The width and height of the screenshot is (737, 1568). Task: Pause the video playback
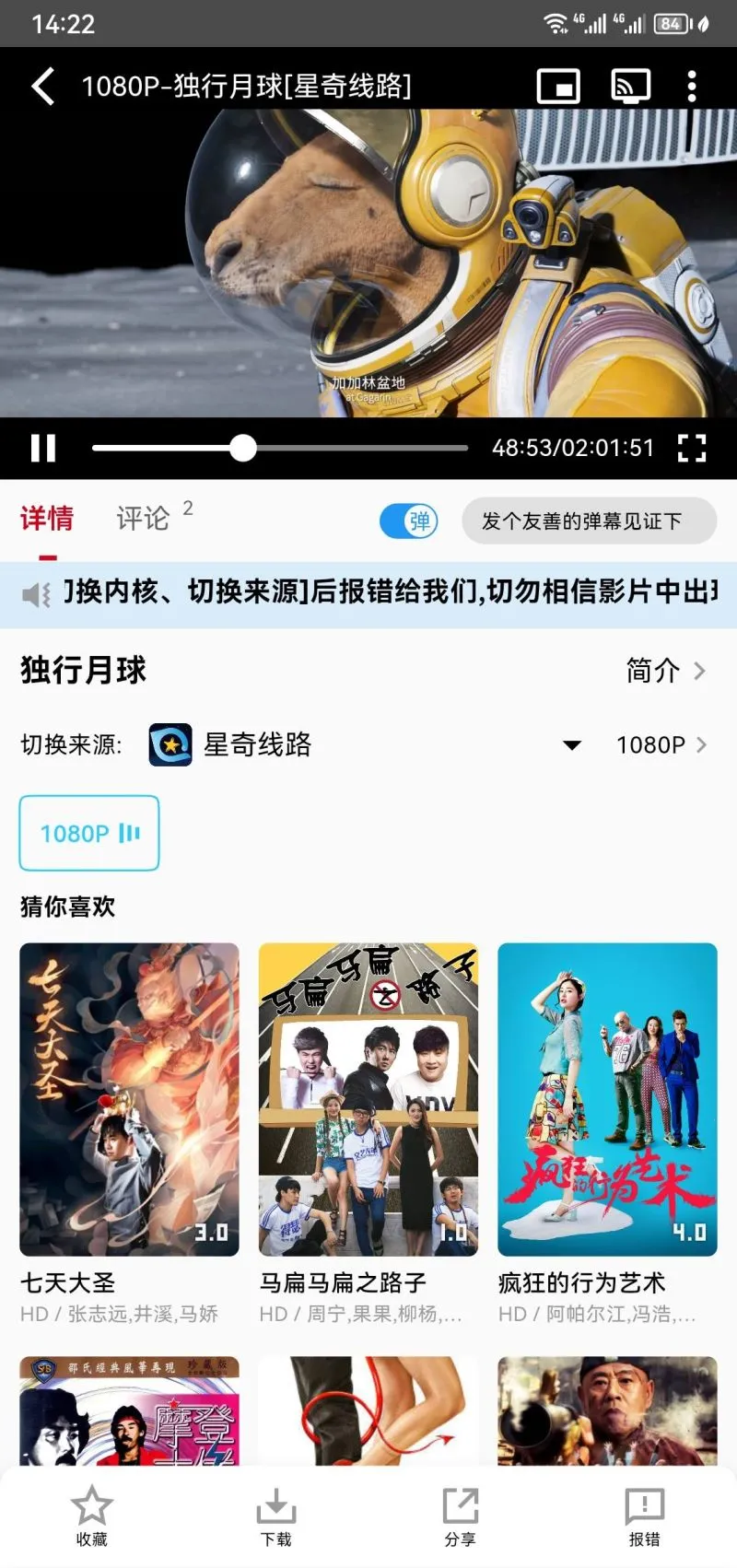pyautogui.click(x=42, y=448)
